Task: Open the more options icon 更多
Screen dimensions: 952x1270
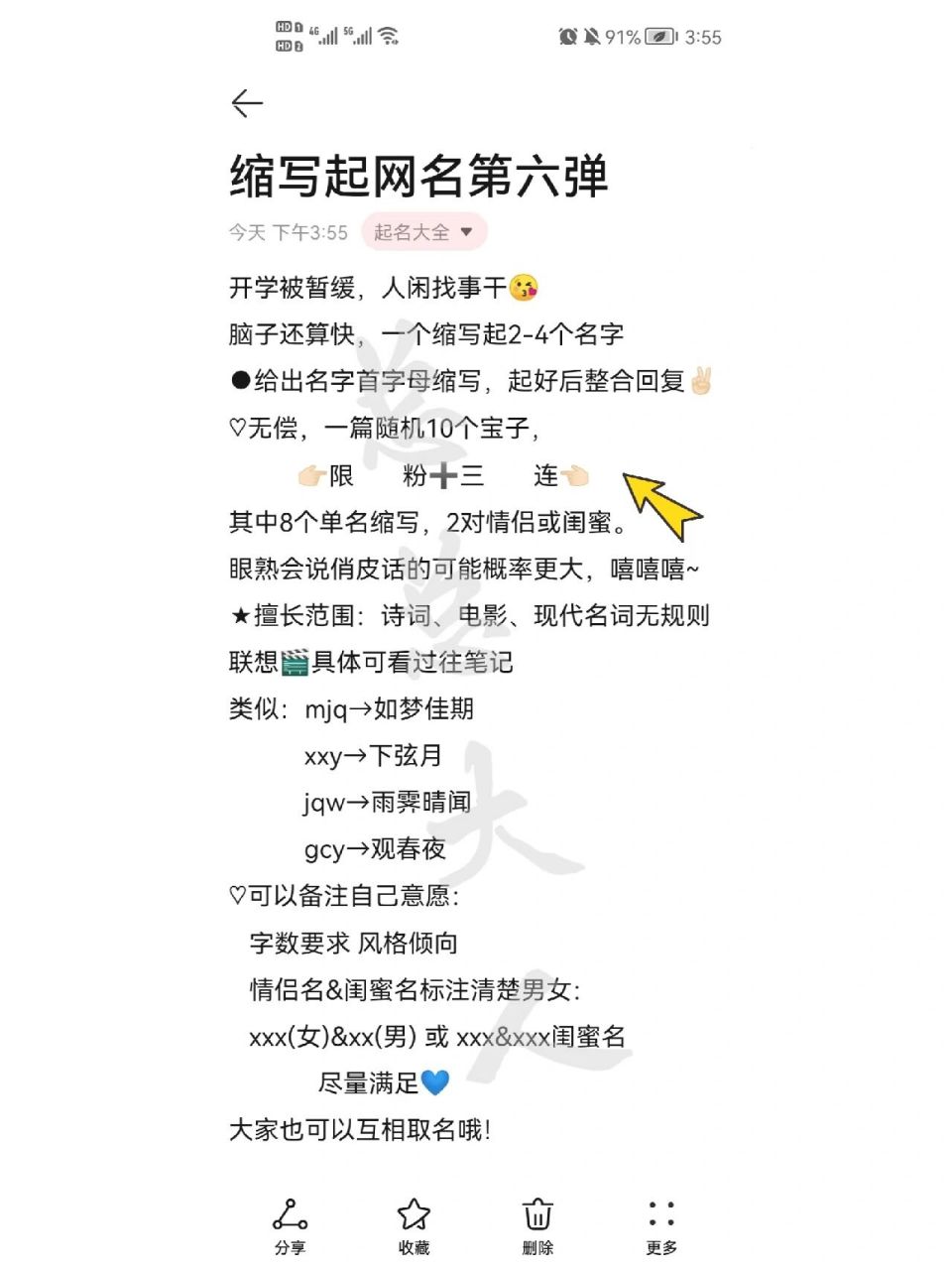Action: click(x=661, y=1214)
